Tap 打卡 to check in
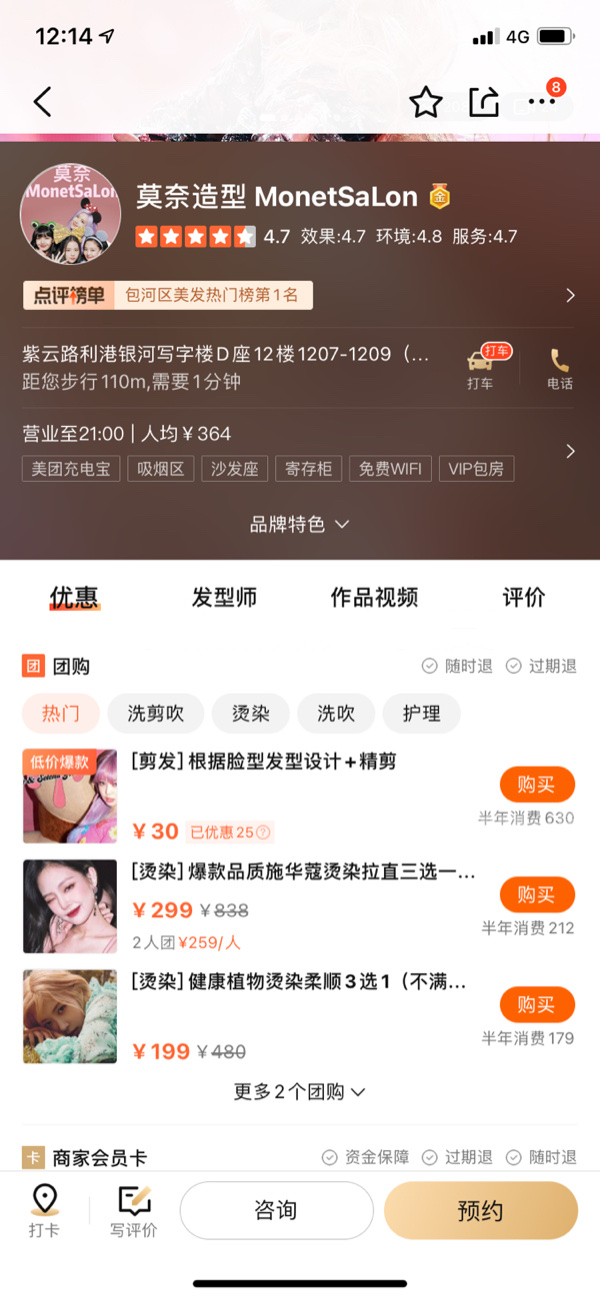 tap(44, 1210)
